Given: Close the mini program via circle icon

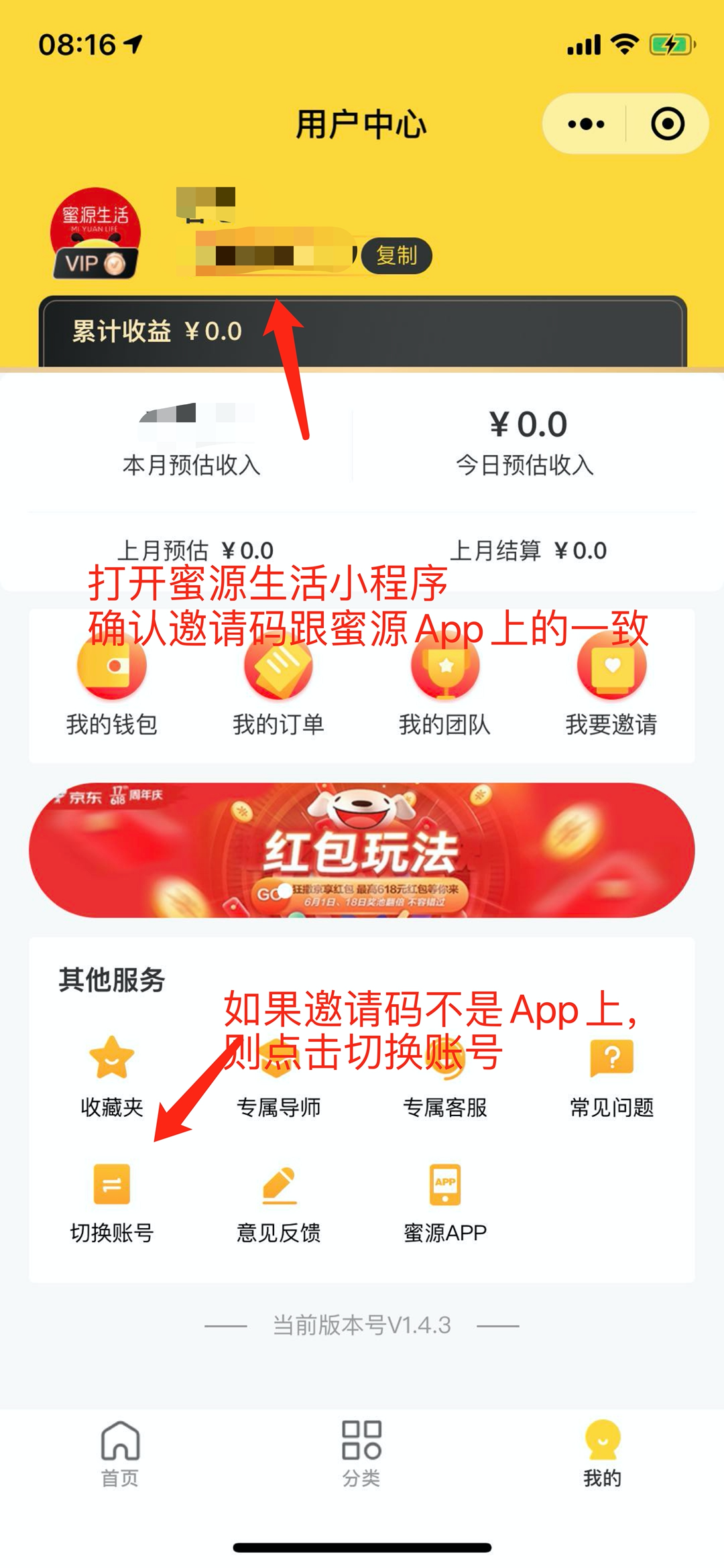Looking at the screenshot, I should (667, 124).
